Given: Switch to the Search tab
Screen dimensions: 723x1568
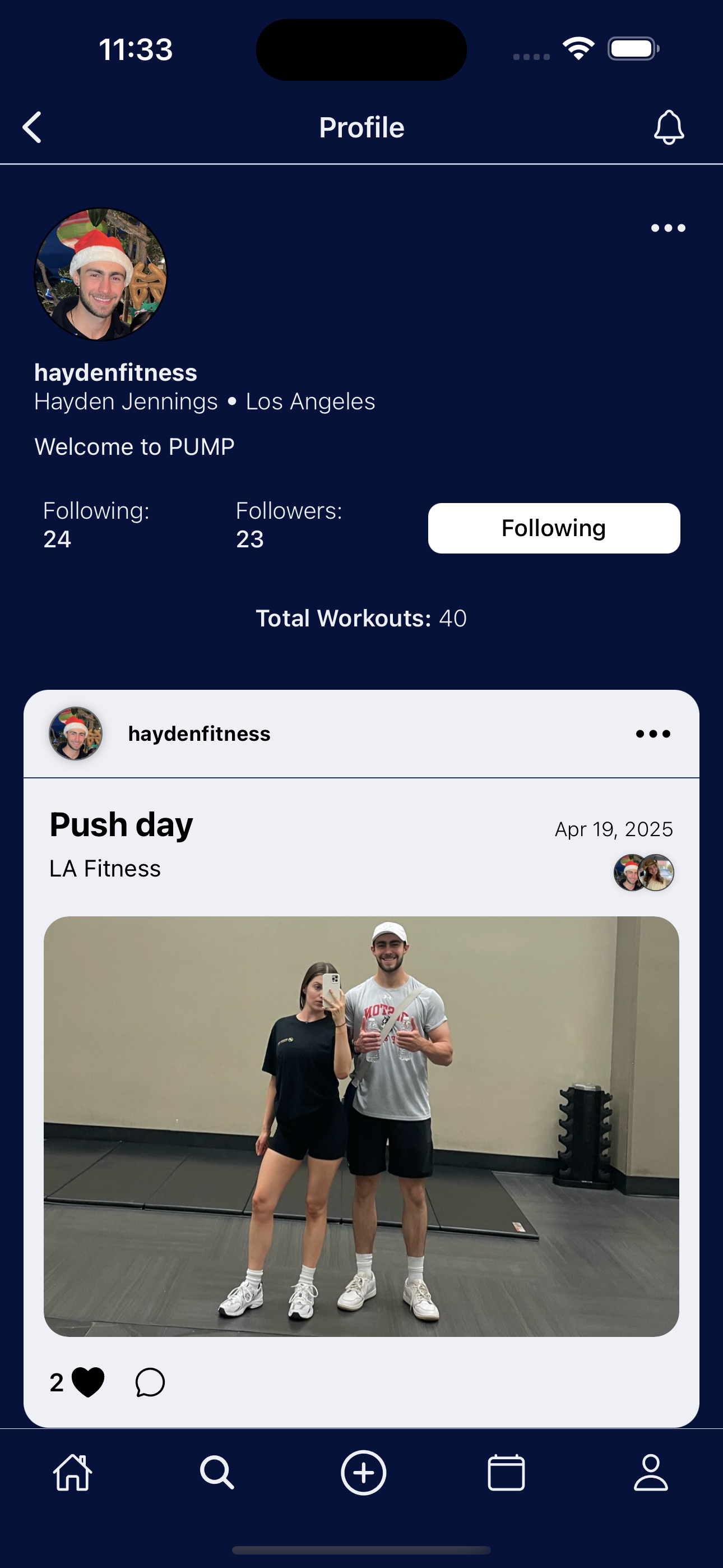Looking at the screenshot, I should click(x=217, y=1473).
